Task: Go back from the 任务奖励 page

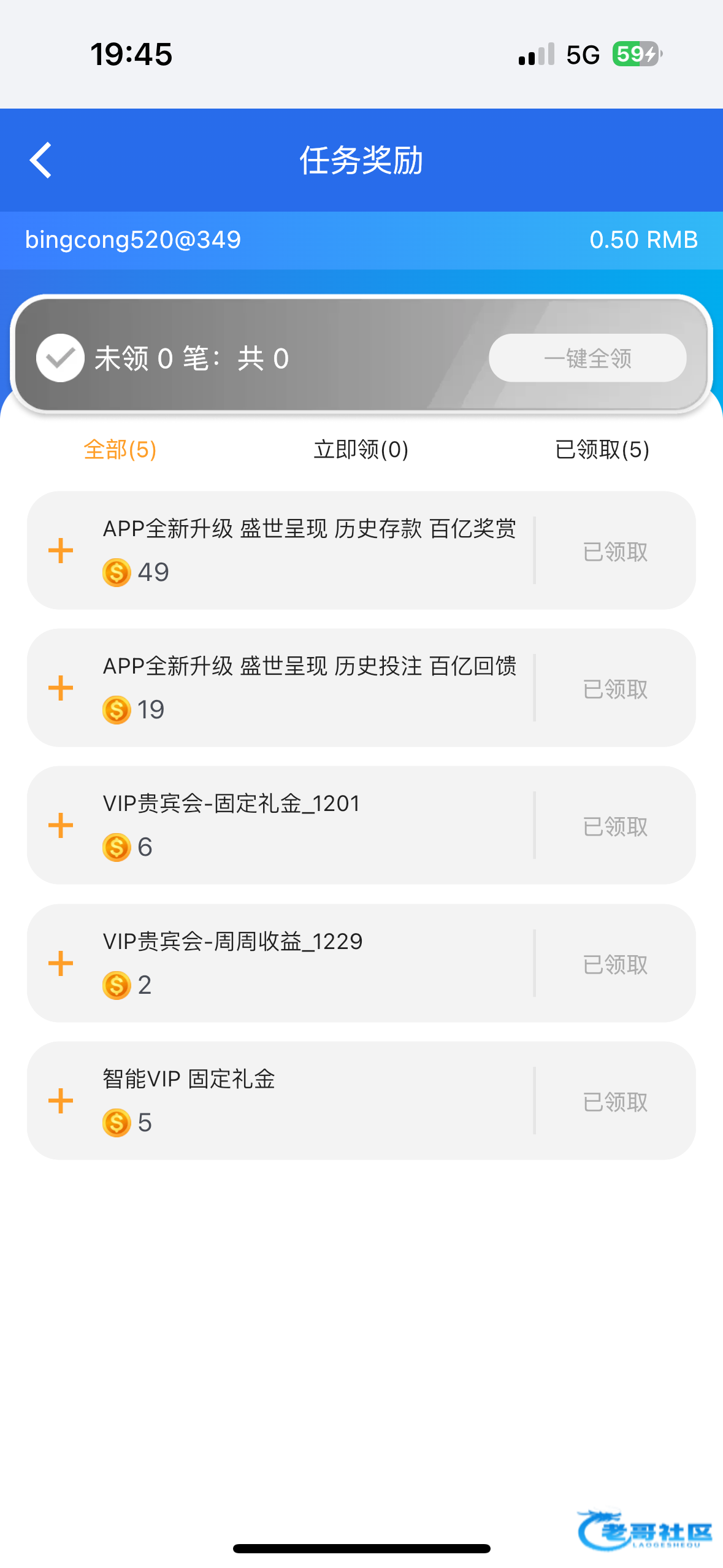Action: pos(40,161)
